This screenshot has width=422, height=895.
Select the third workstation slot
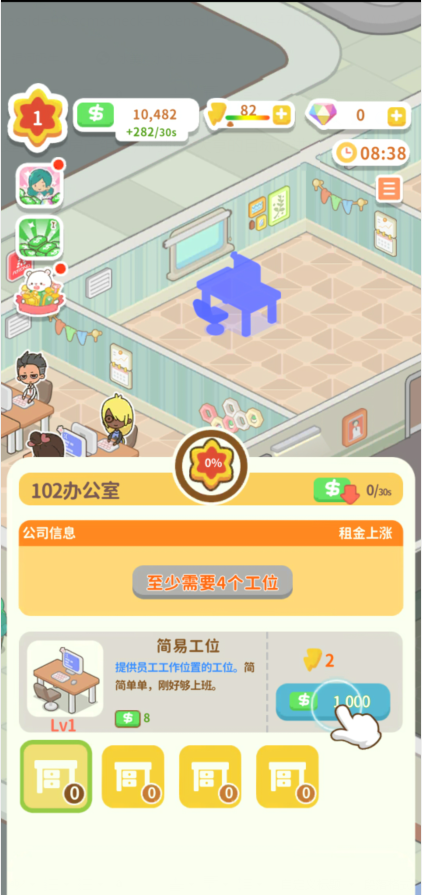210,776
